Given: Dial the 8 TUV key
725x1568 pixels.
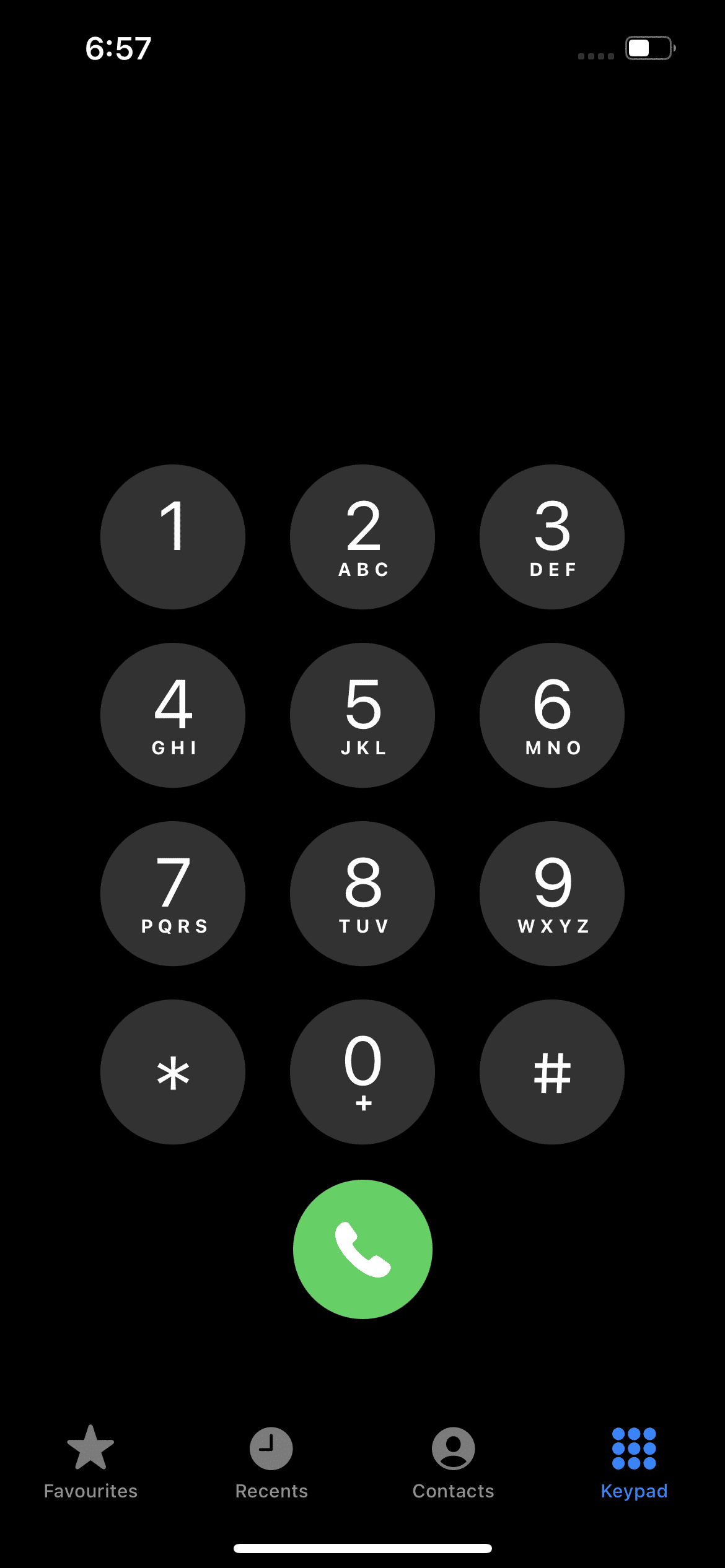Looking at the screenshot, I should pyautogui.click(x=362, y=894).
